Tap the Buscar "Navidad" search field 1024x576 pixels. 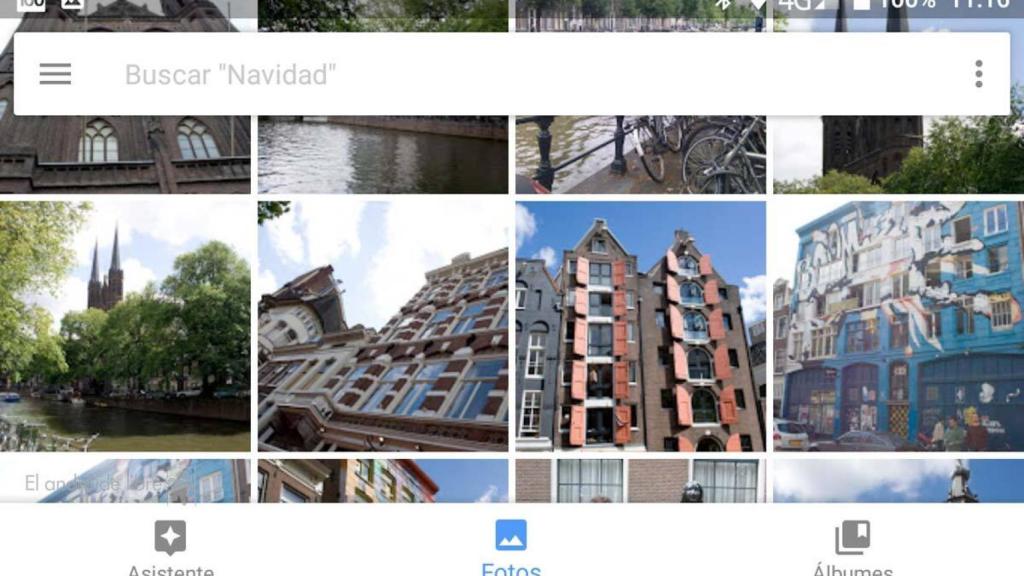point(500,74)
